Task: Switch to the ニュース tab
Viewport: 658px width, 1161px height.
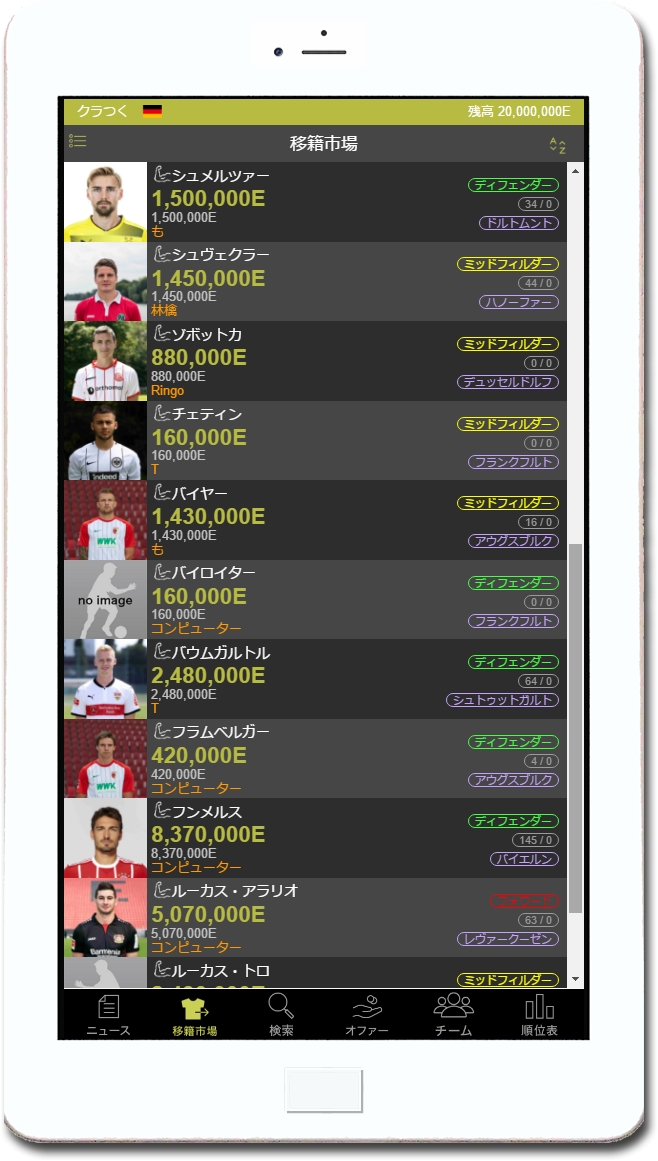Action: (108, 1014)
